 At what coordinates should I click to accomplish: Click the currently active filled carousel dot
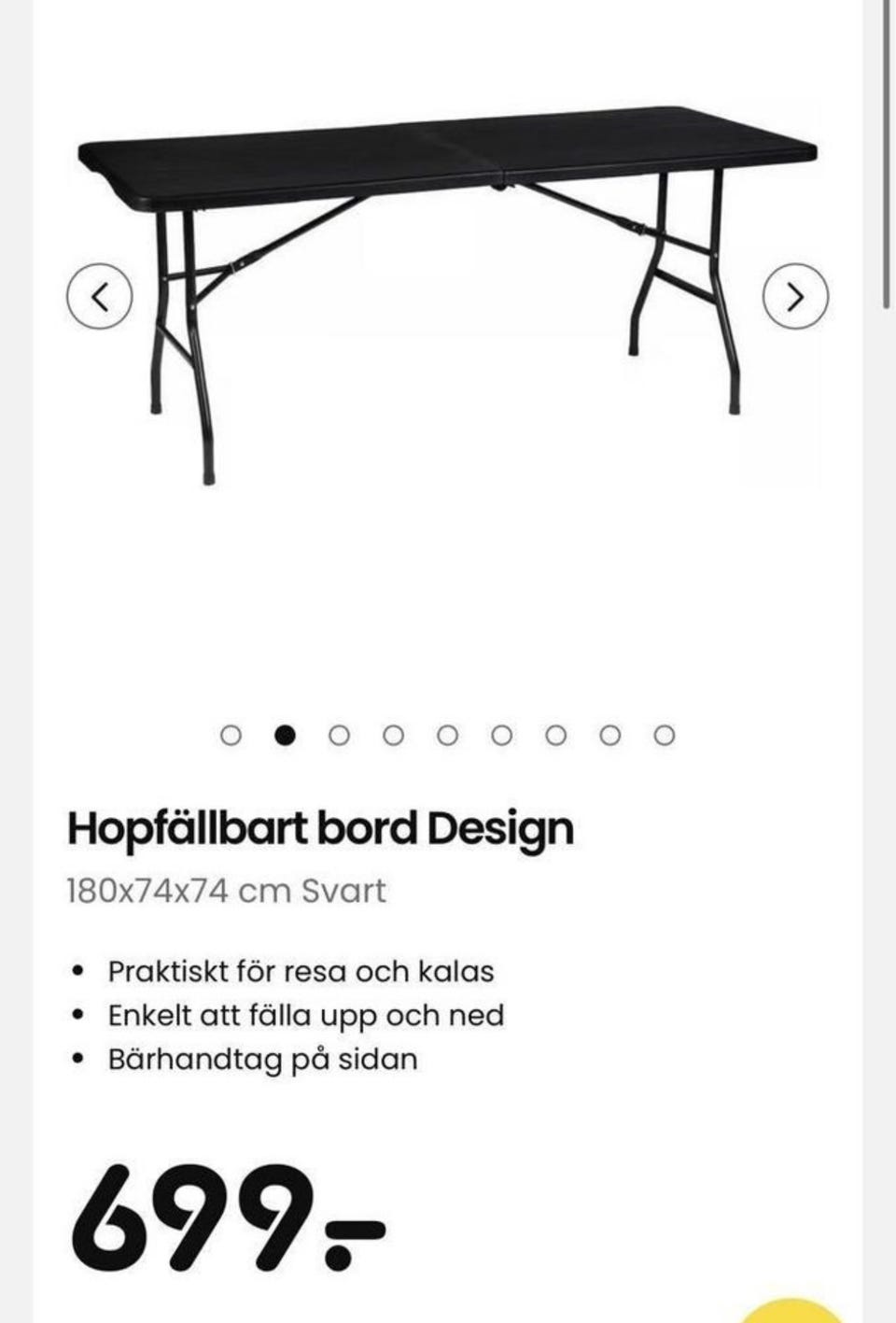(287, 735)
